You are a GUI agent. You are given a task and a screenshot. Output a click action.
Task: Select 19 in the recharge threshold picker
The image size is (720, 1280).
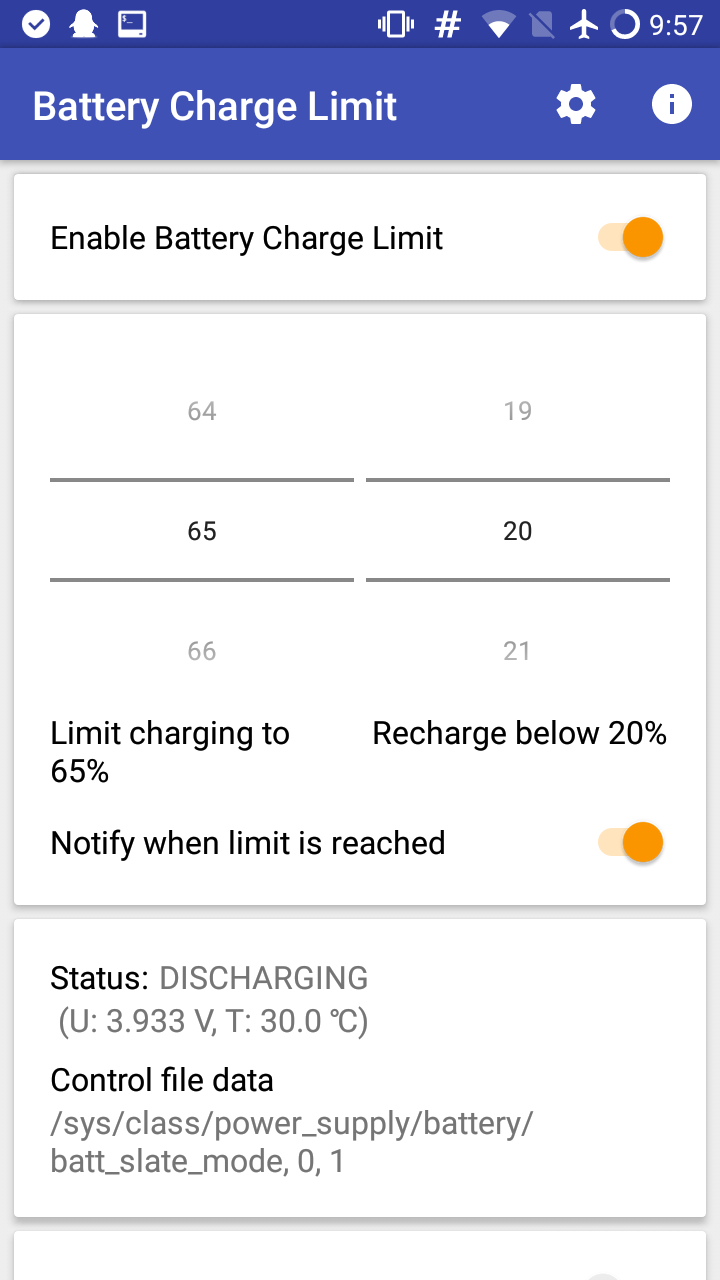tap(518, 411)
